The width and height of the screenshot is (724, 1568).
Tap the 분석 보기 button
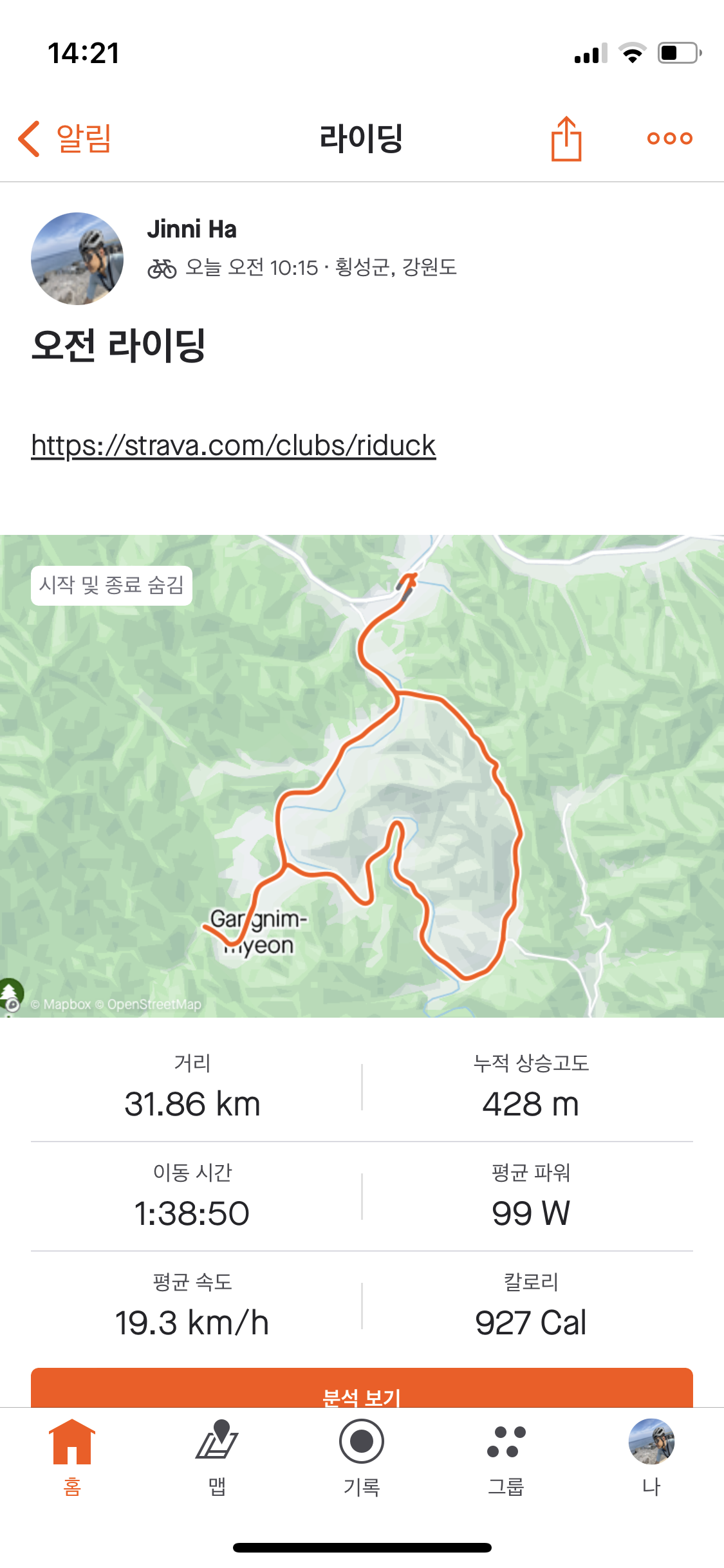pos(362,1389)
